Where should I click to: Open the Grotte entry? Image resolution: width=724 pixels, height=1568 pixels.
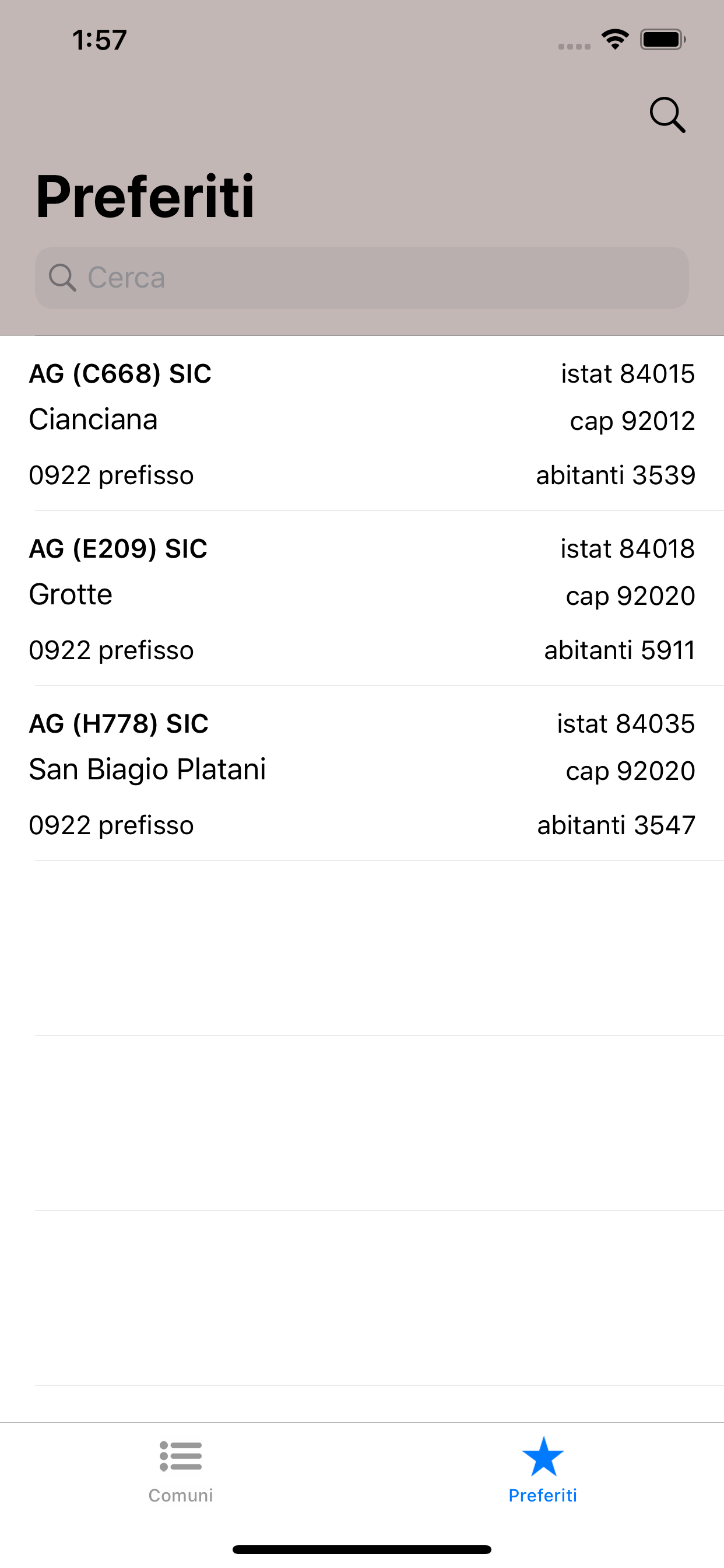click(x=362, y=598)
